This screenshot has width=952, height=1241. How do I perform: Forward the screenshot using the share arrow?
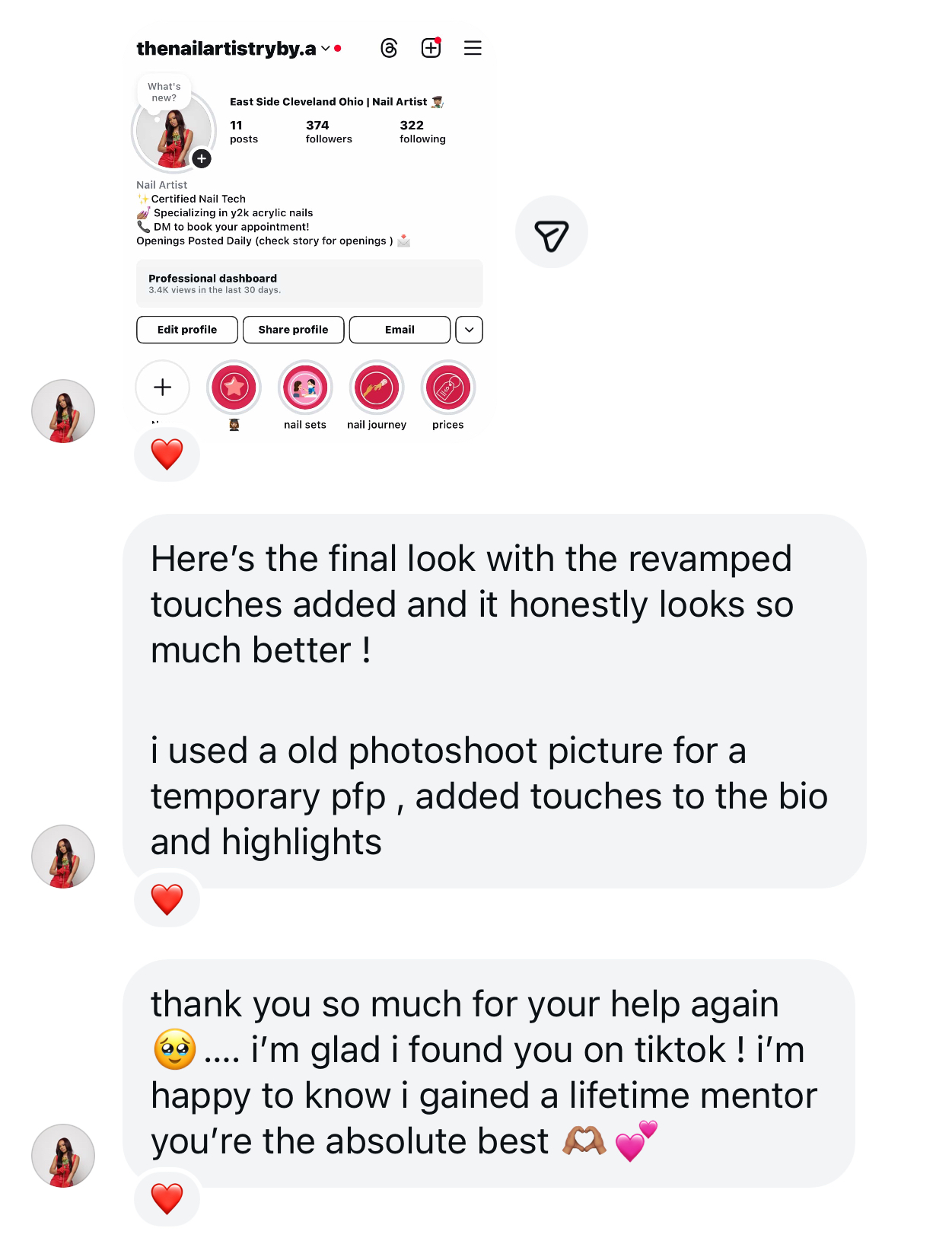[551, 233]
